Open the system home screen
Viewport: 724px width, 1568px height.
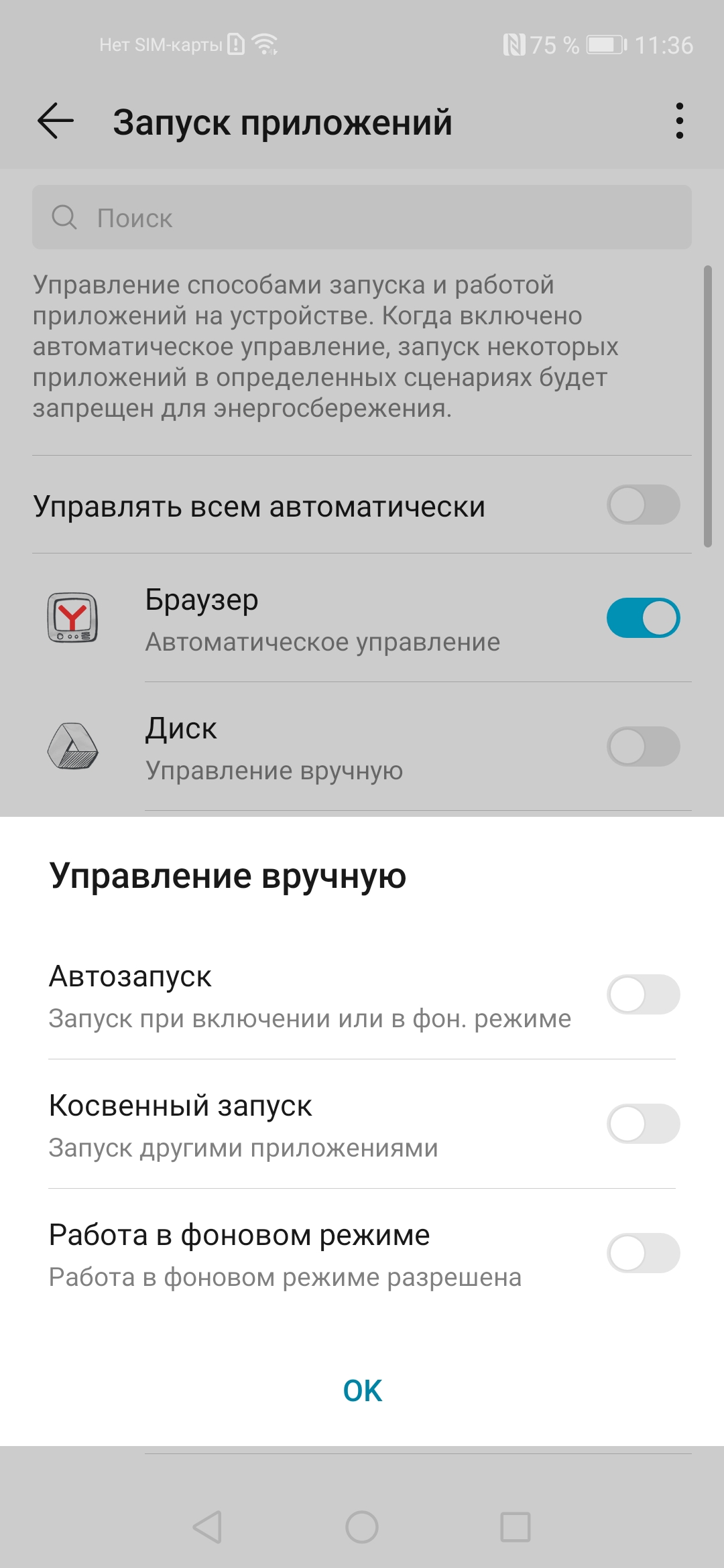click(362, 1527)
